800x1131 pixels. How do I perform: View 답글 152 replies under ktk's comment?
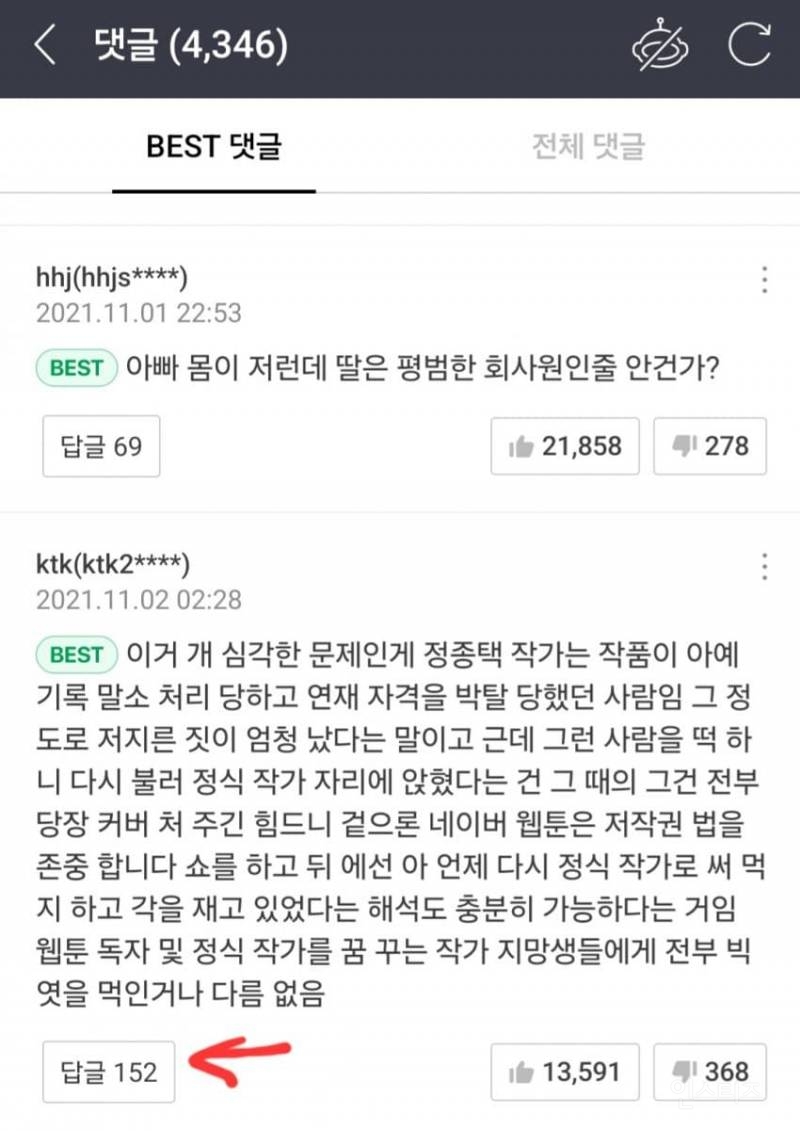pyautogui.click(x=108, y=1072)
